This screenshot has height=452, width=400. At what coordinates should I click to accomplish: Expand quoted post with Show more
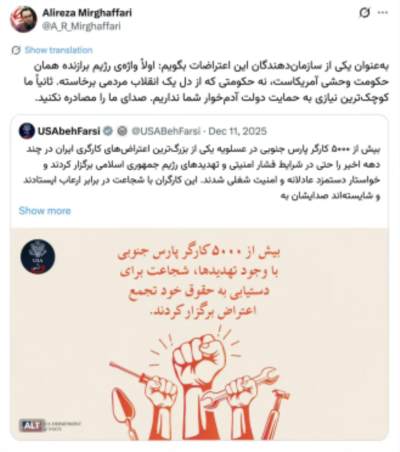(x=45, y=211)
